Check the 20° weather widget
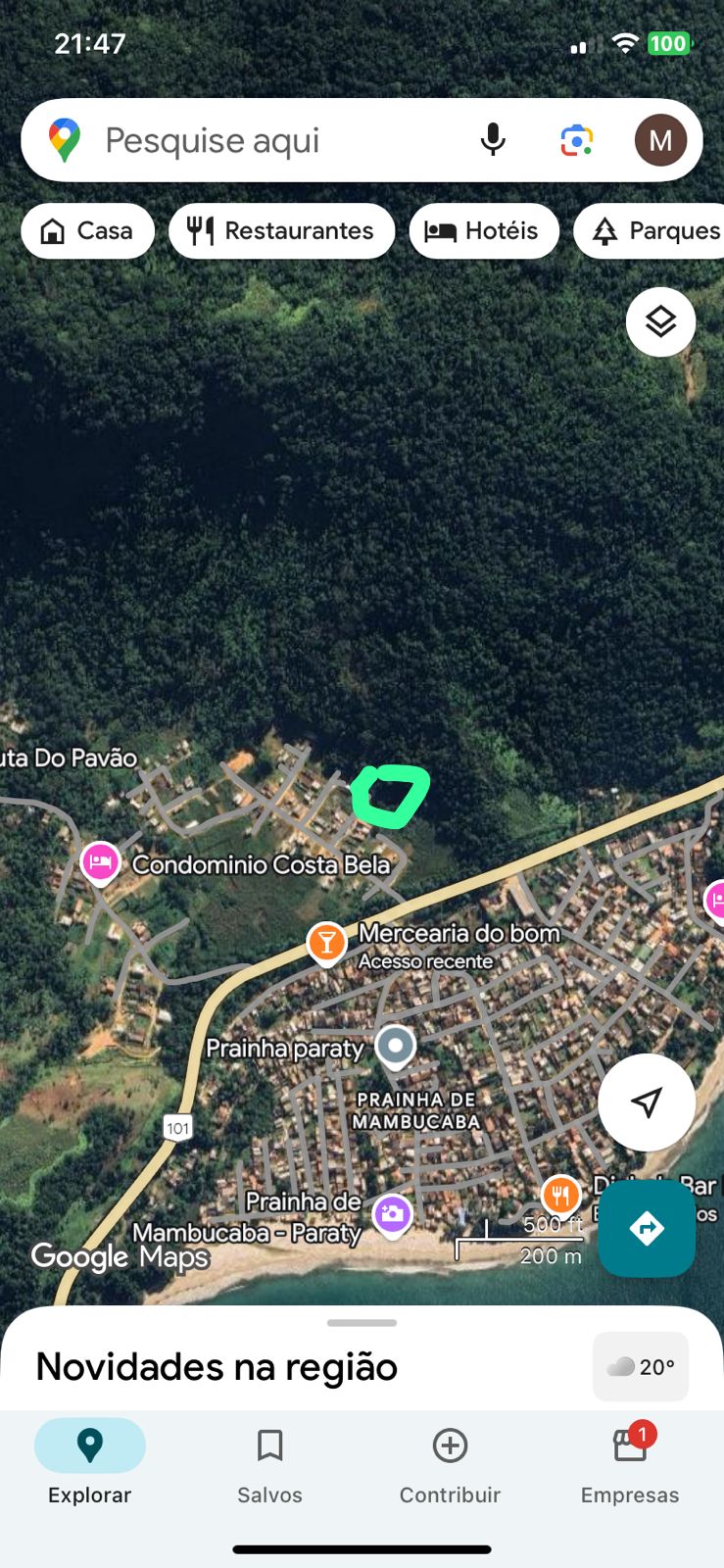This screenshot has width=724, height=1568. tap(641, 1367)
